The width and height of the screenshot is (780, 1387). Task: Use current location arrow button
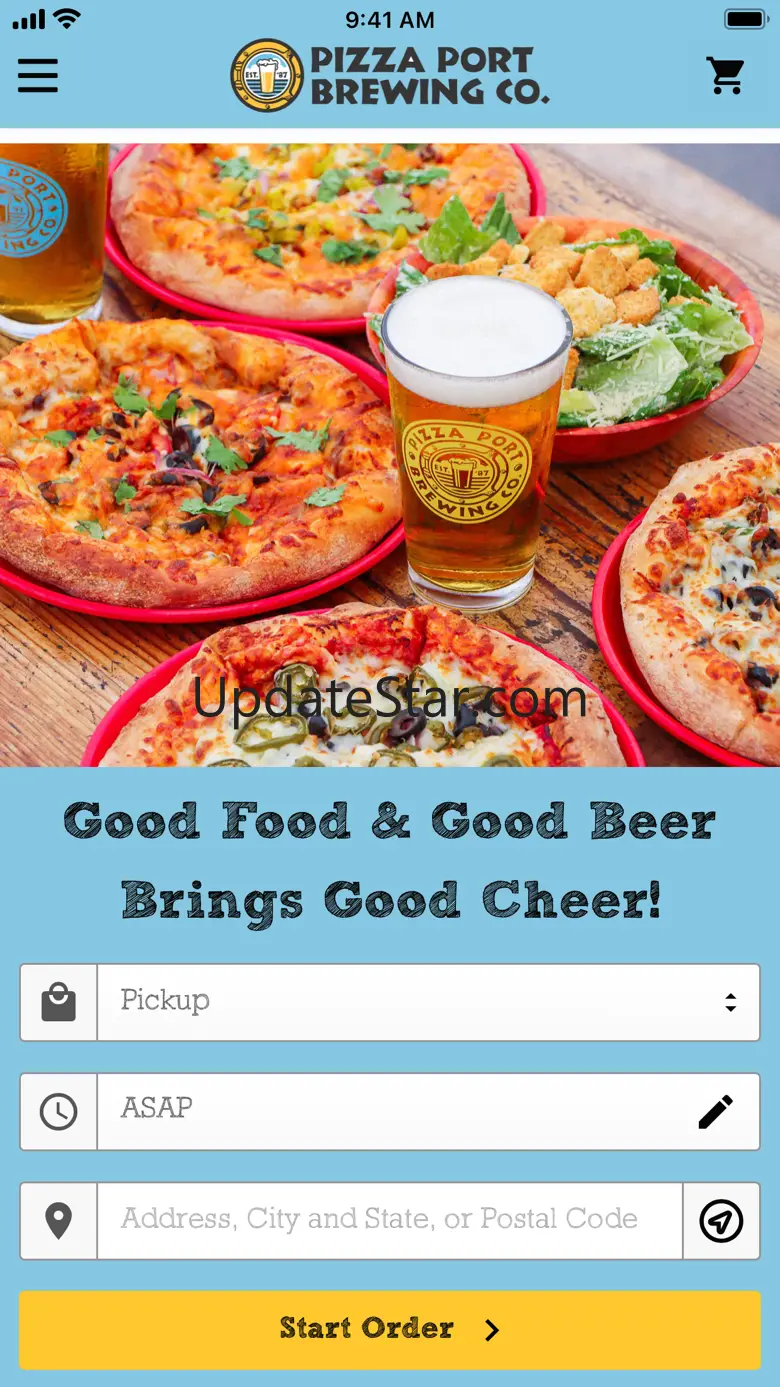[721, 1221]
